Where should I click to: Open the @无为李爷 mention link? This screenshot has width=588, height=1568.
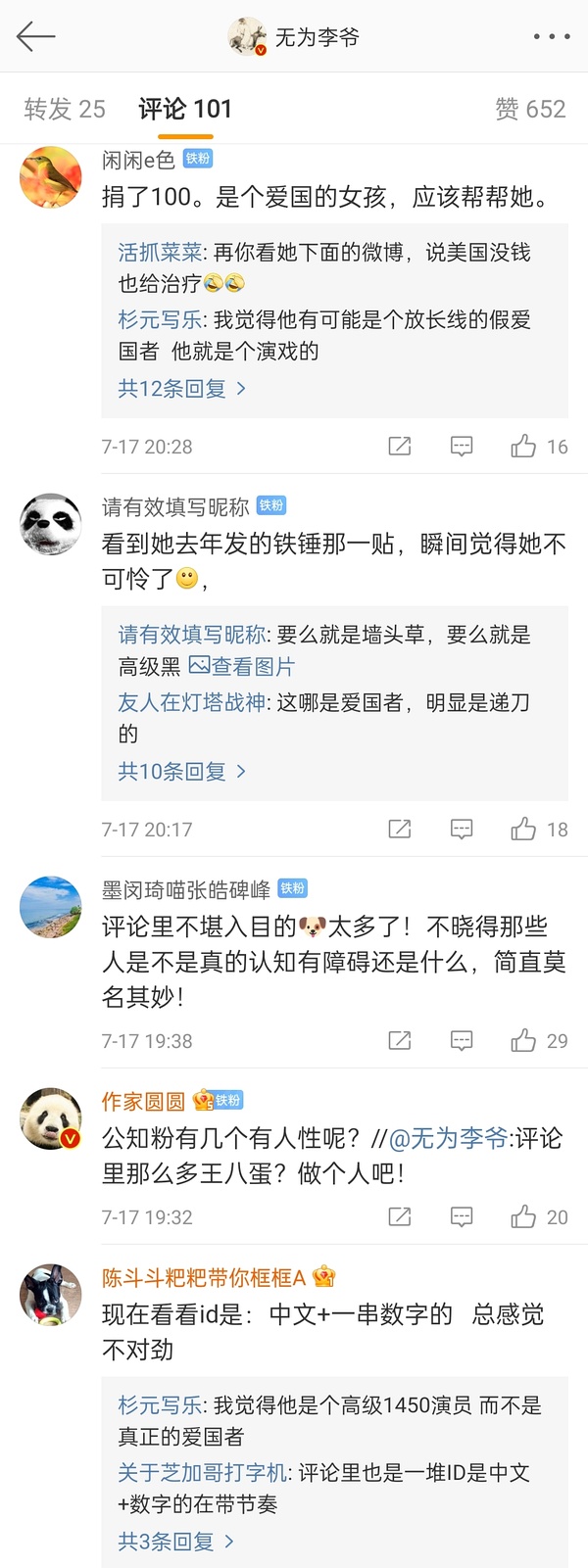(x=449, y=1138)
